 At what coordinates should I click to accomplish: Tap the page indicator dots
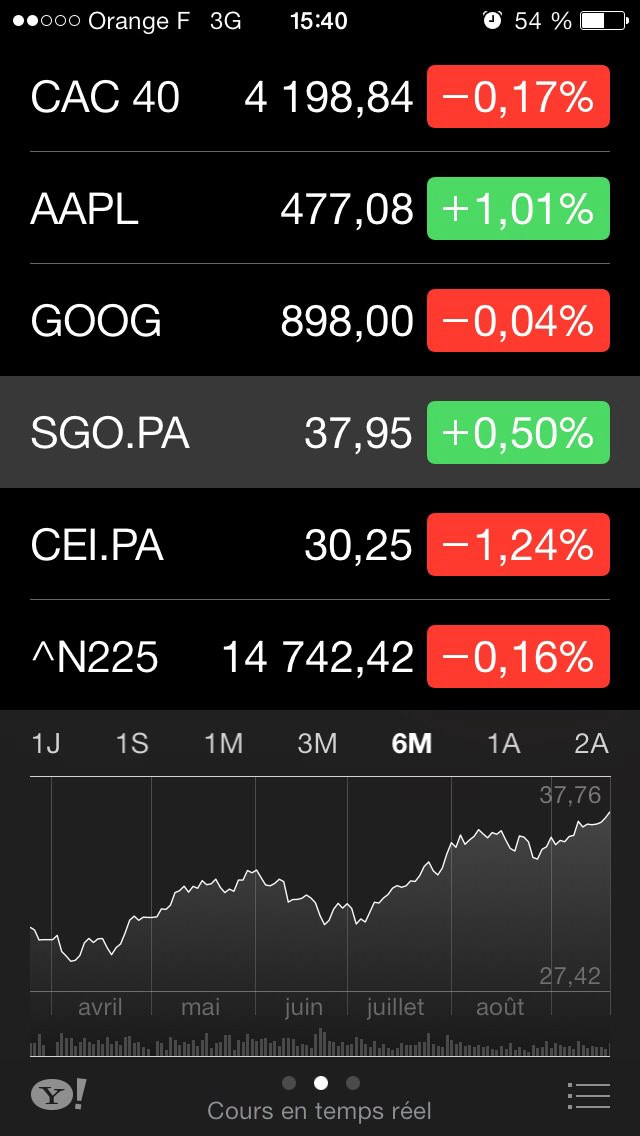pos(320,1083)
